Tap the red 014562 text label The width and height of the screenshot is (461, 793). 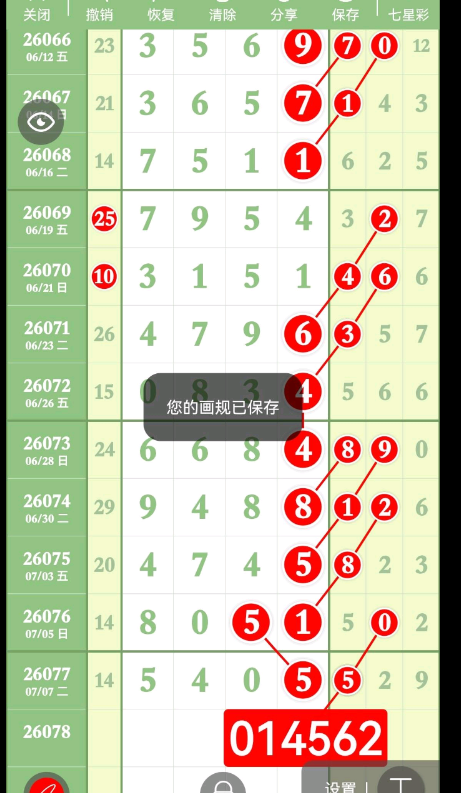click(x=305, y=738)
